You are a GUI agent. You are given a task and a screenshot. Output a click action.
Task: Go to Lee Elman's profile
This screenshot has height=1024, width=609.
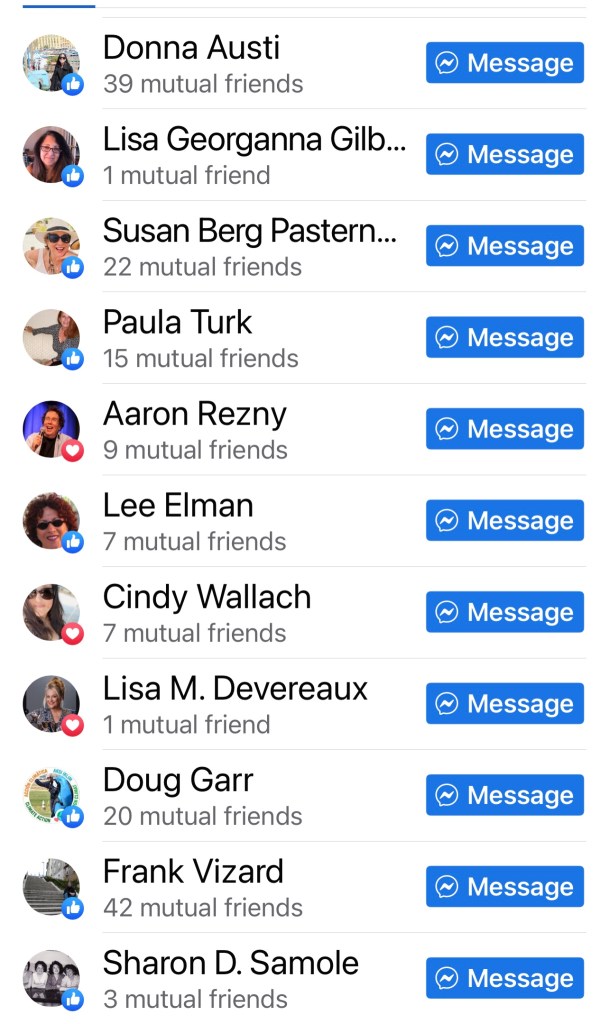(177, 506)
